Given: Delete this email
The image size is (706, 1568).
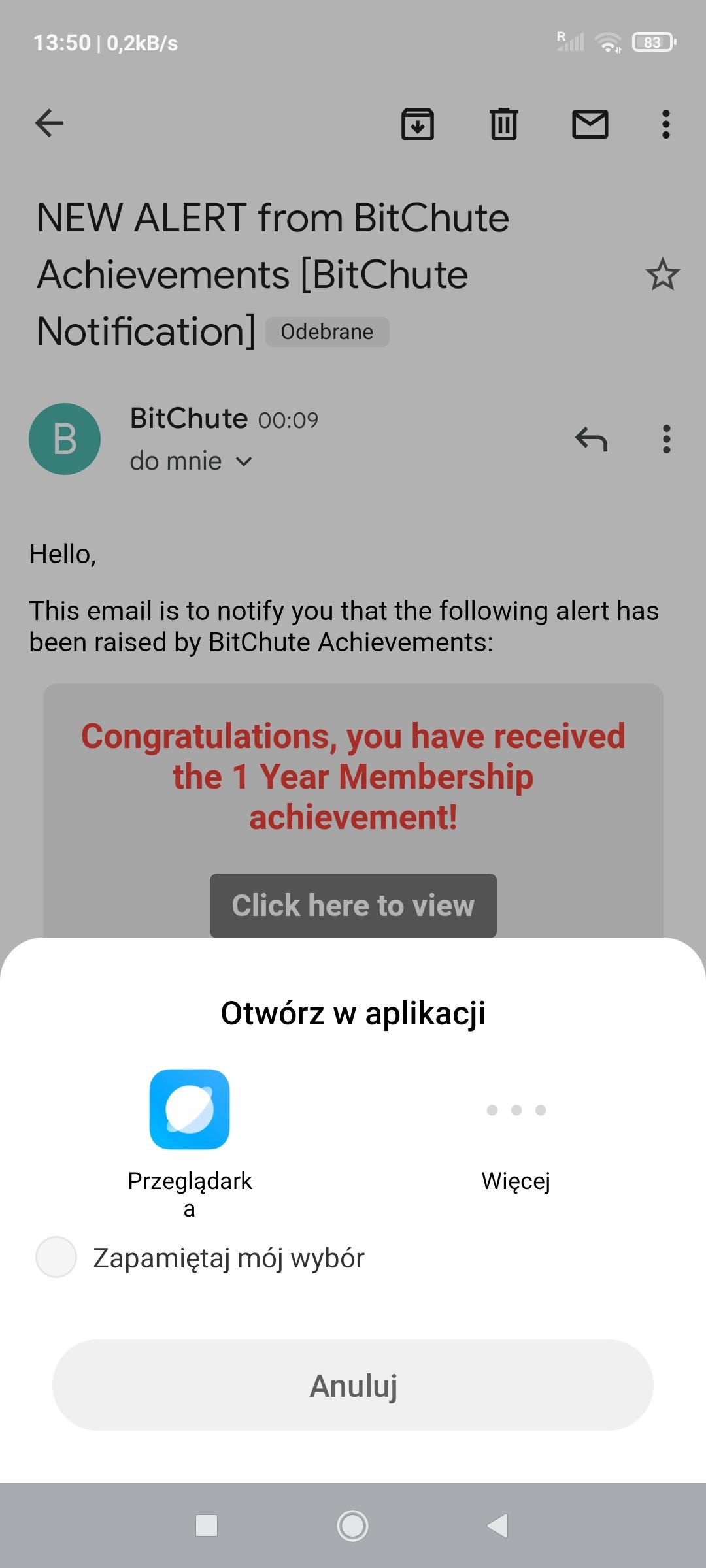Looking at the screenshot, I should [503, 124].
